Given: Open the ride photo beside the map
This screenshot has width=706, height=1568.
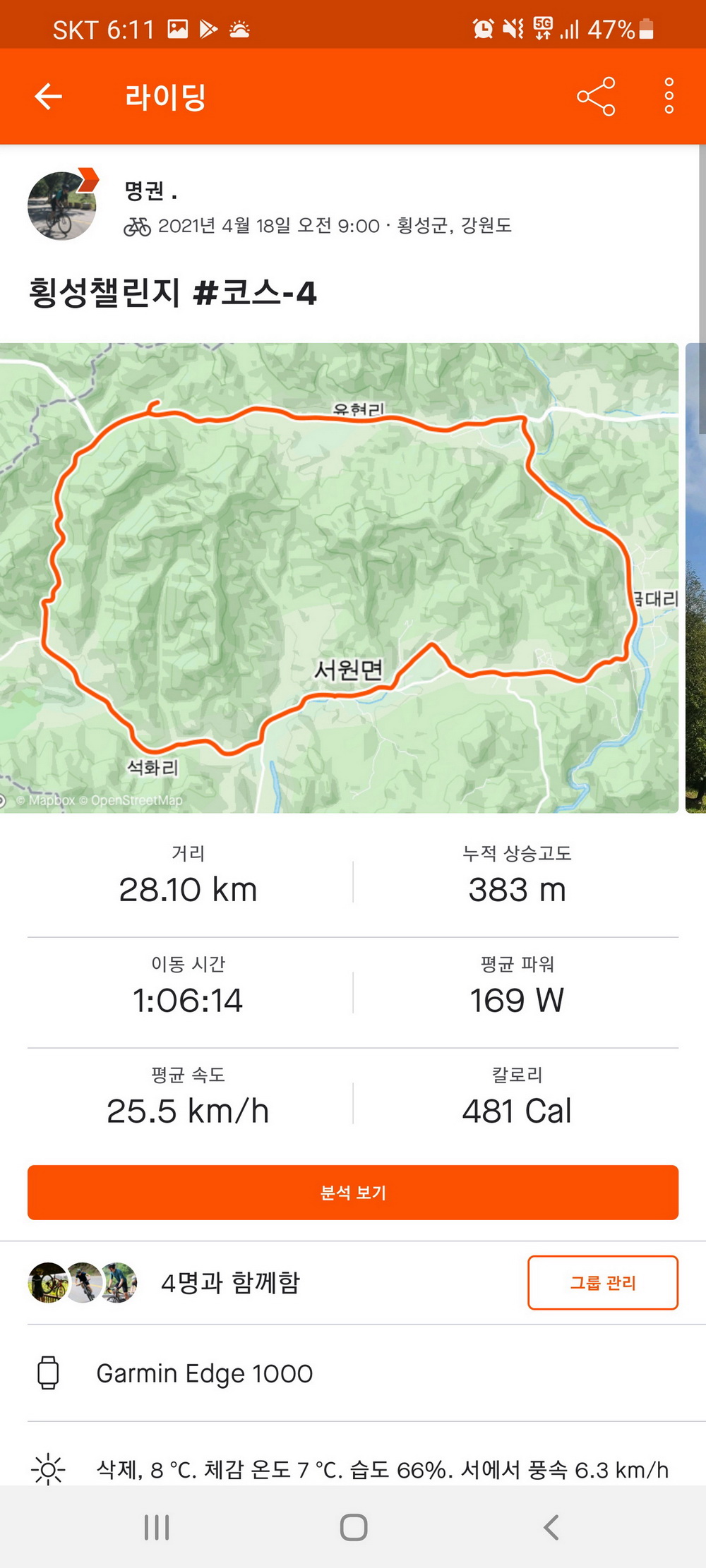Looking at the screenshot, I should point(695,577).
